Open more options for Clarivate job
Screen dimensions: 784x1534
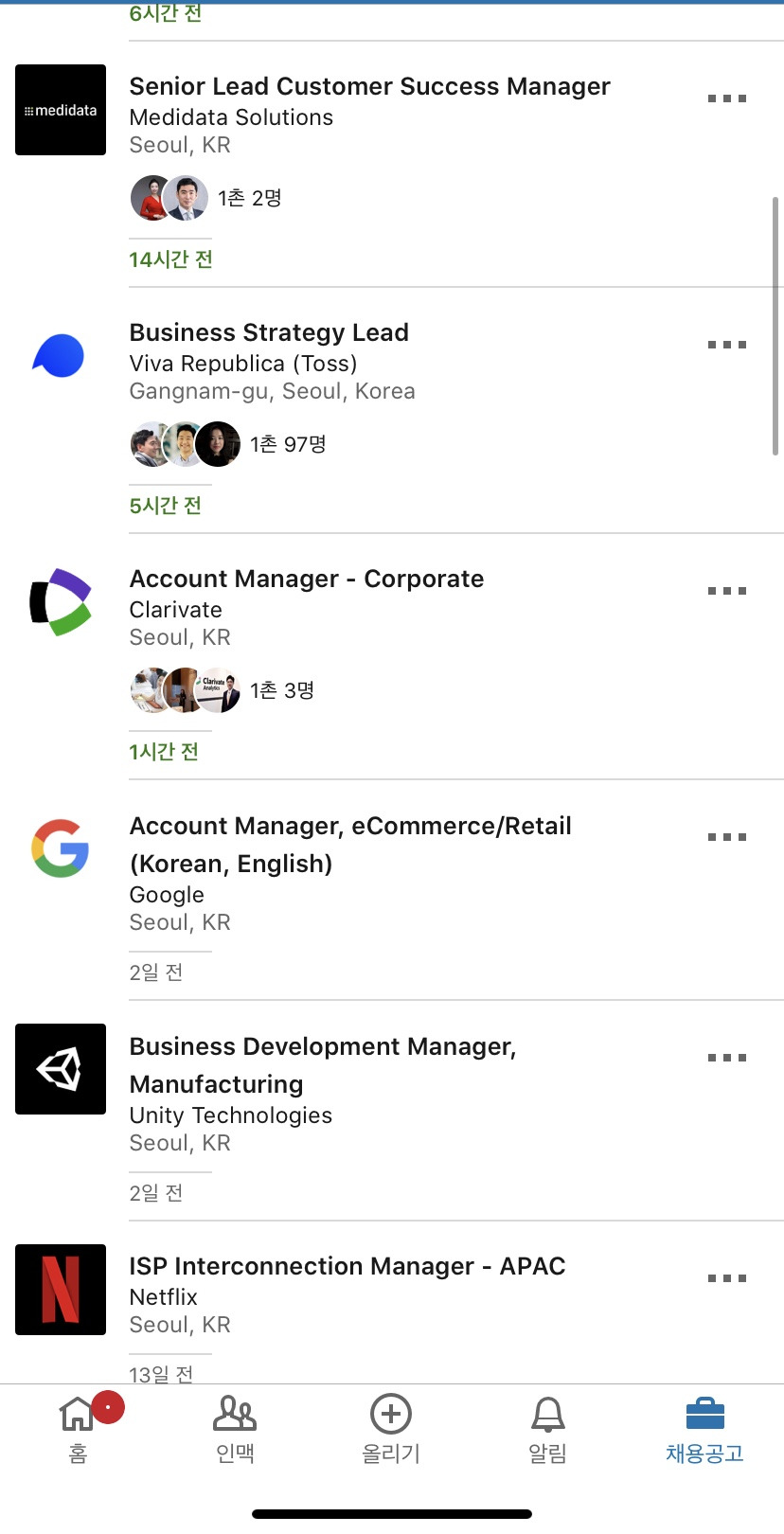point(726,591)
